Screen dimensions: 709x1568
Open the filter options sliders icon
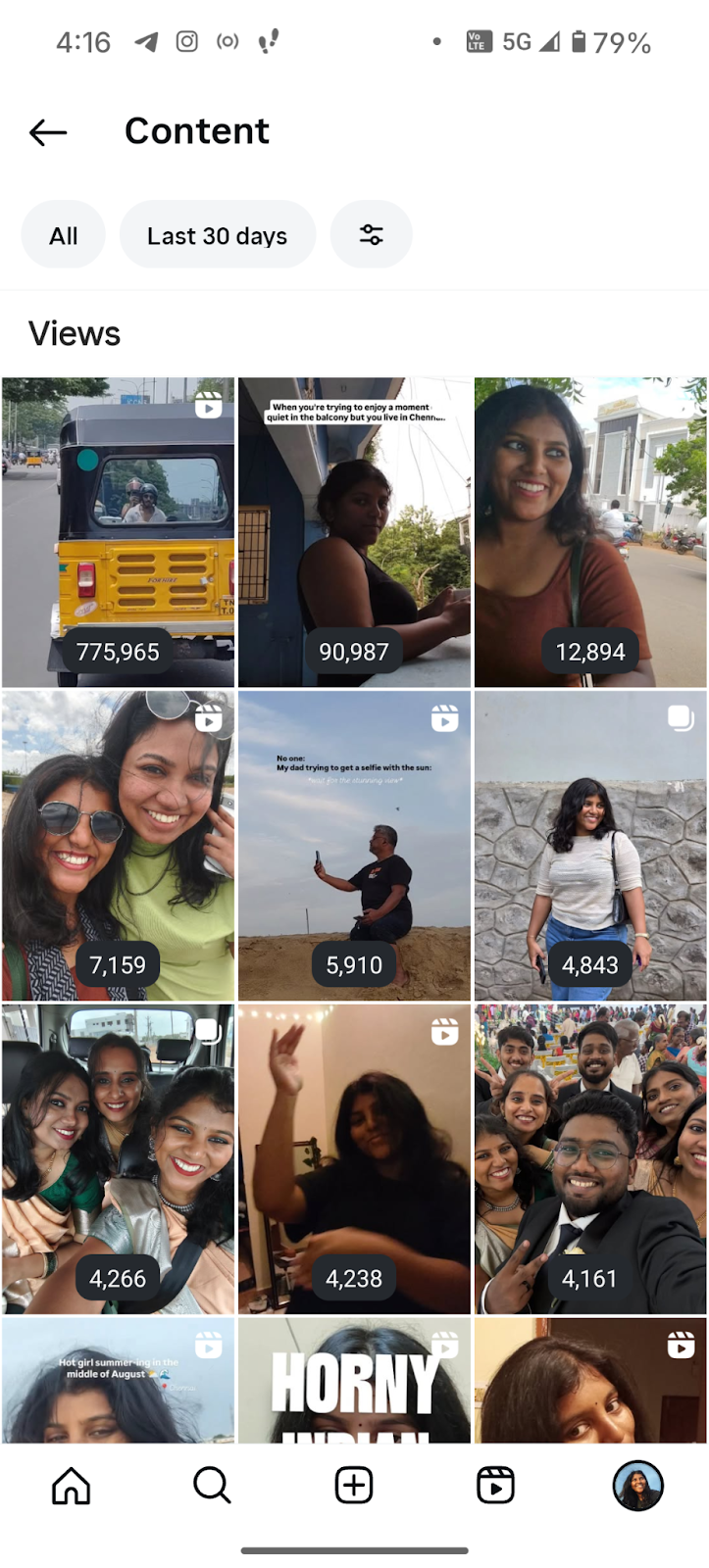(x=371, y=235)
